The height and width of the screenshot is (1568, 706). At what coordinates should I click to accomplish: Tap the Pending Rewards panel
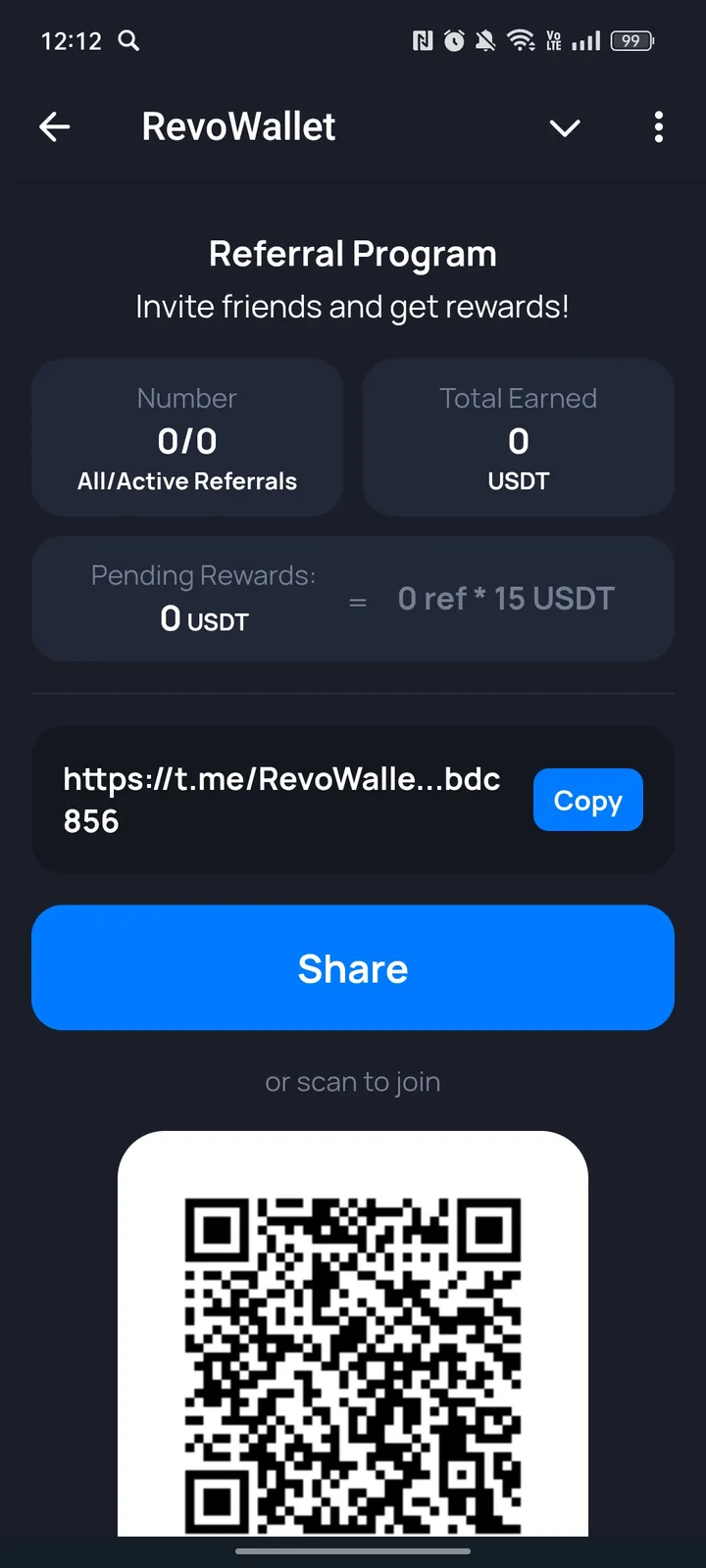tap(353, 598)
